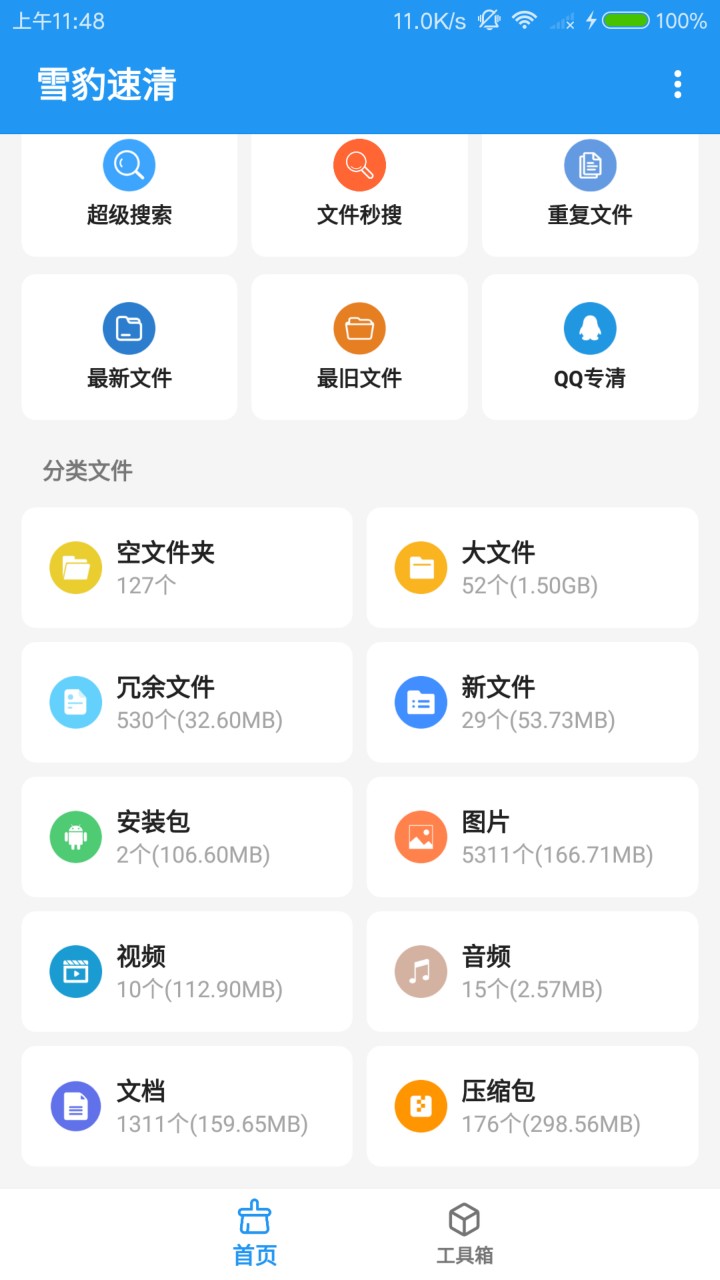Tap the 最新文件 newest files icon
720x1280 pixels.
pos(128,326)
